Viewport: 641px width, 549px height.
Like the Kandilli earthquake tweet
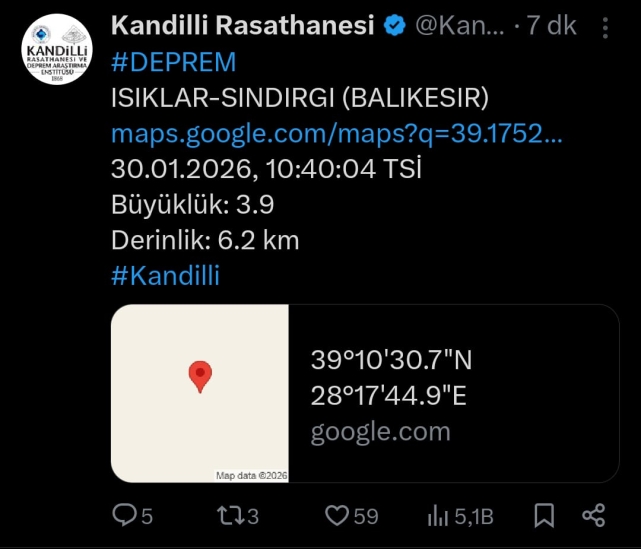(x=338, y=515)
